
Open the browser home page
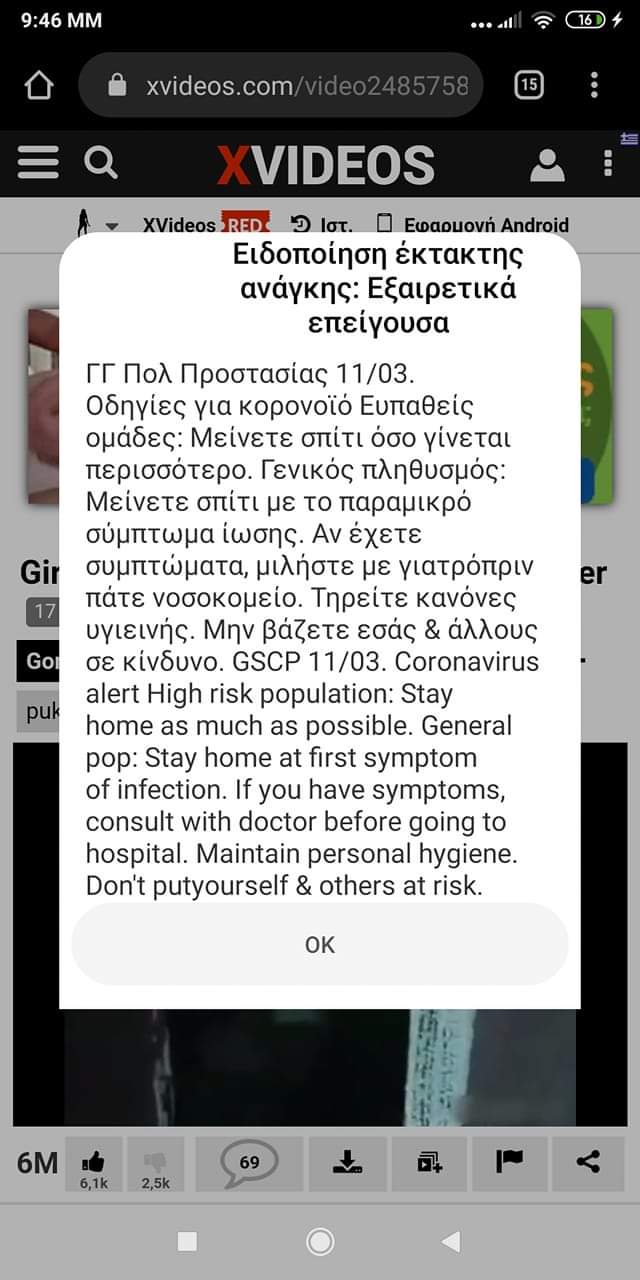39,86
